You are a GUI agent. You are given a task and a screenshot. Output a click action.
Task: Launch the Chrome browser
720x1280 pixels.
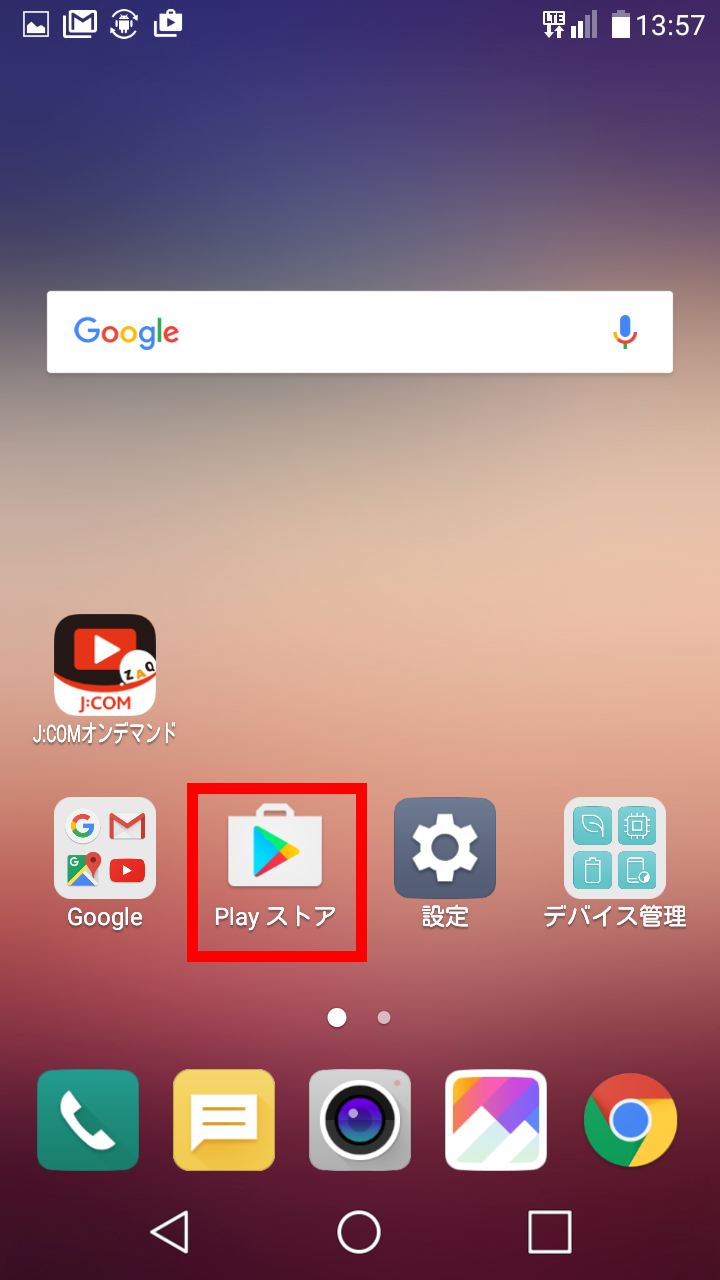631,1120
